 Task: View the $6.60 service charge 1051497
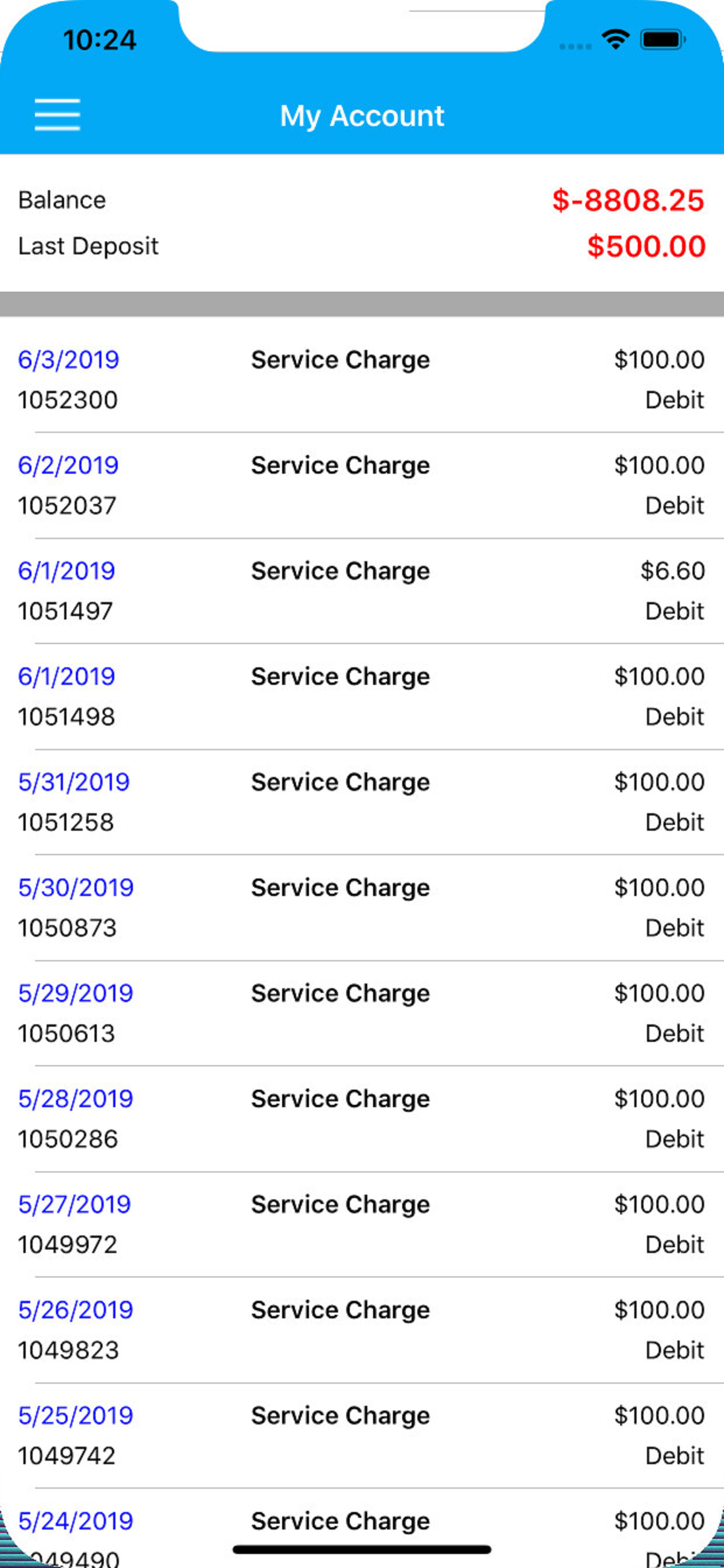[x=362, y=591]
